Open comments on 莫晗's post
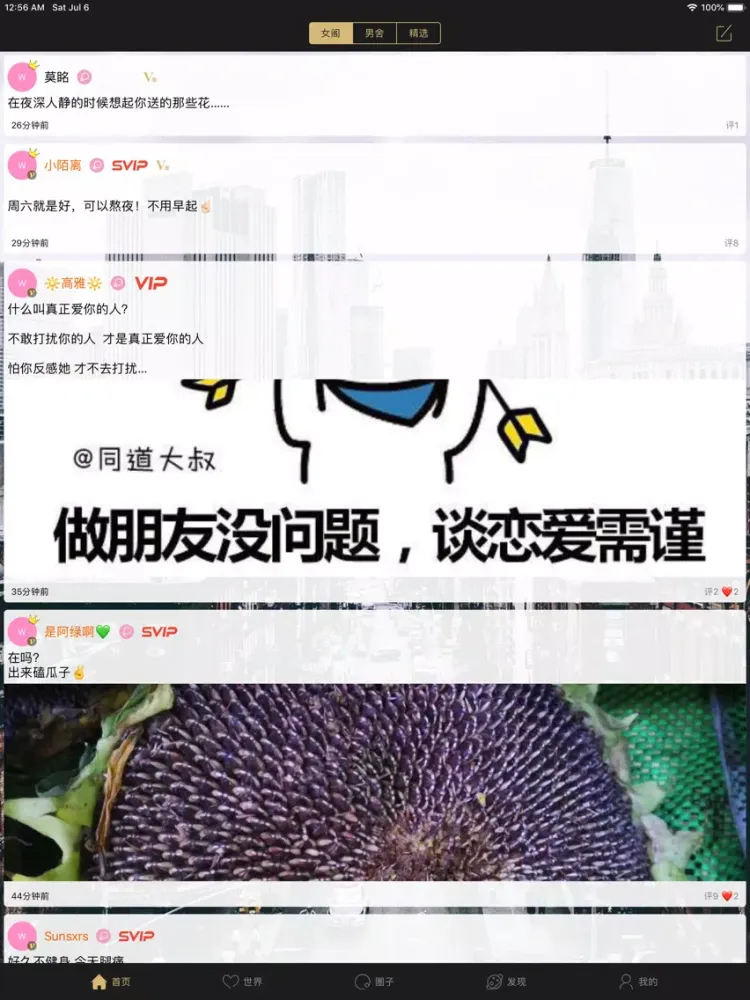The image size is (750, 1000). pyautogui.click(x=732, y=125)
